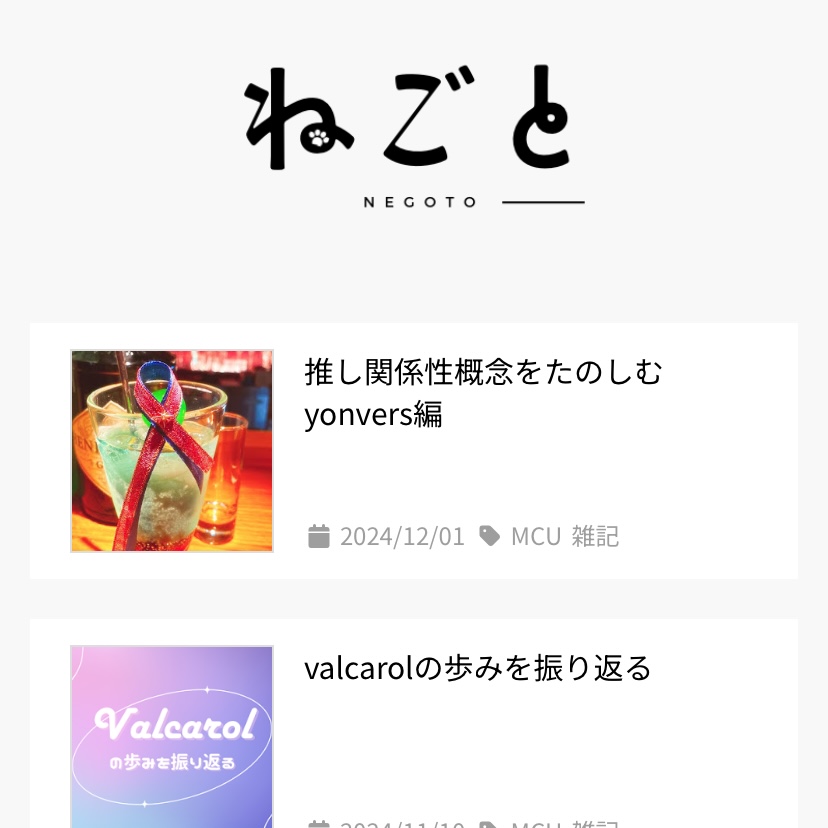The image size is (828, 828).
Task: Tap the purple Valcarol thumbnail image
Action: 172,738
